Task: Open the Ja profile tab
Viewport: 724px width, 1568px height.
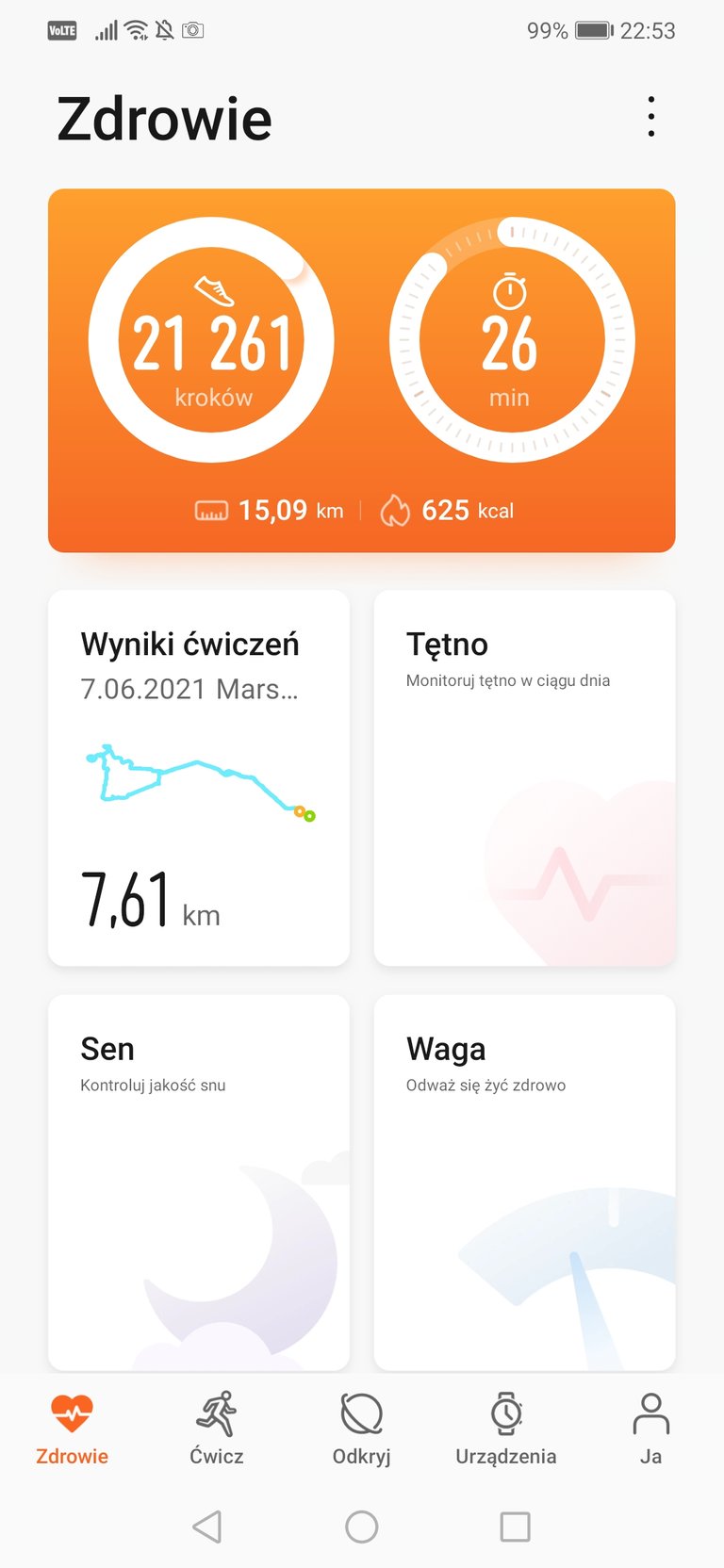Action: [x=650, y=1429]
